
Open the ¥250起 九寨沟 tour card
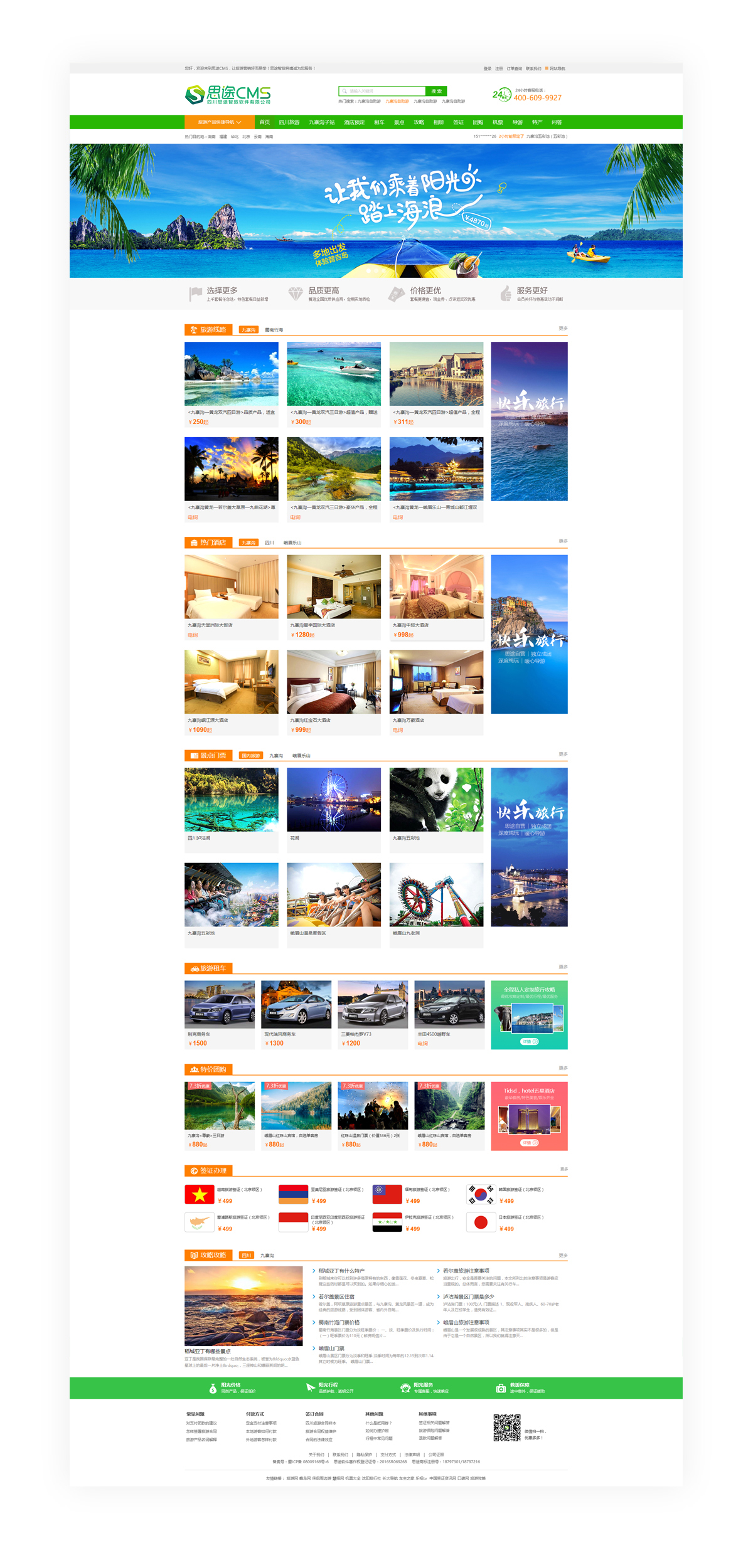[x=231, y=383]
